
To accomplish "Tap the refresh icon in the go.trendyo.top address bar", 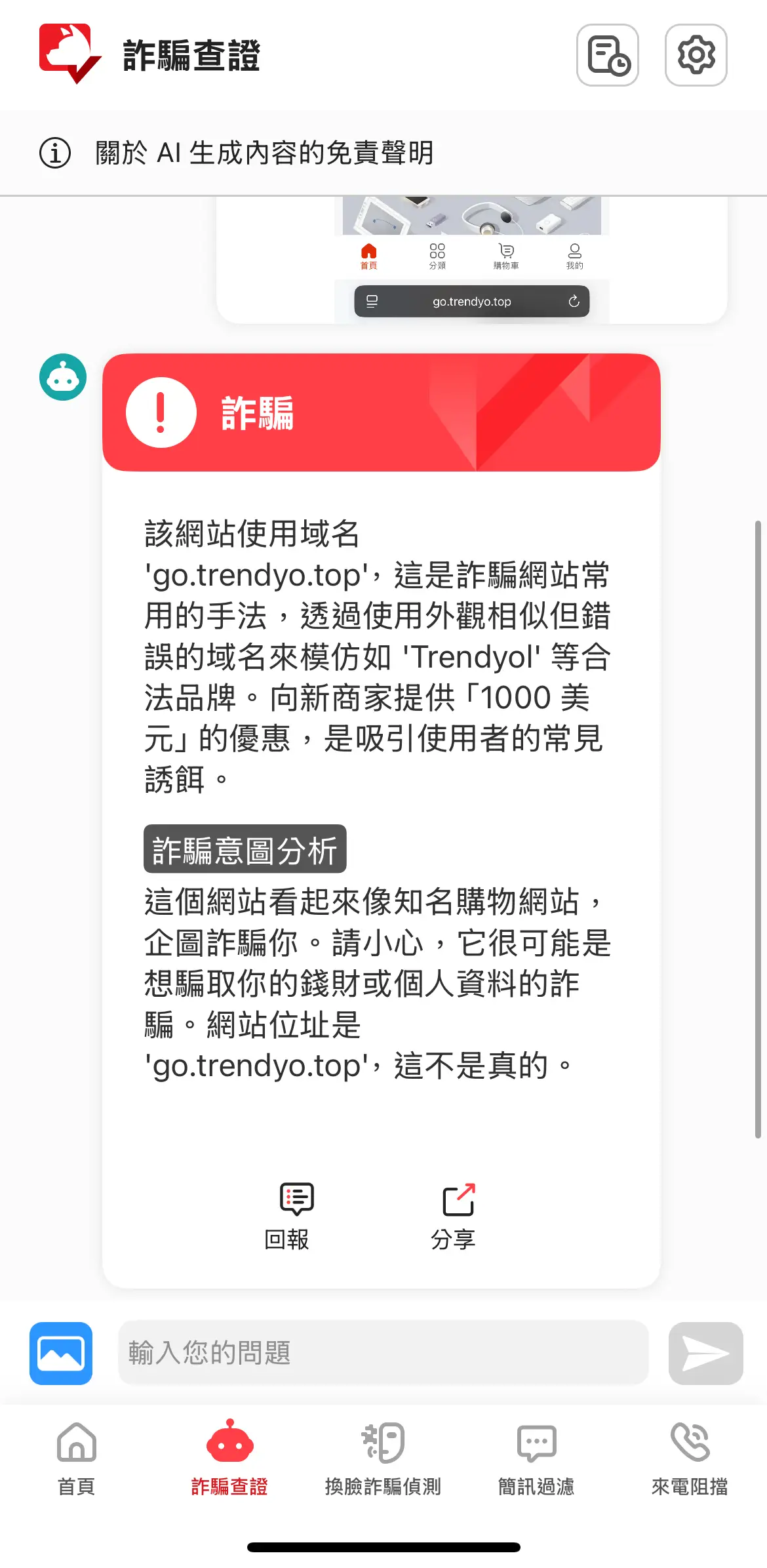I will pyautogui.click(x=573, y=301).
